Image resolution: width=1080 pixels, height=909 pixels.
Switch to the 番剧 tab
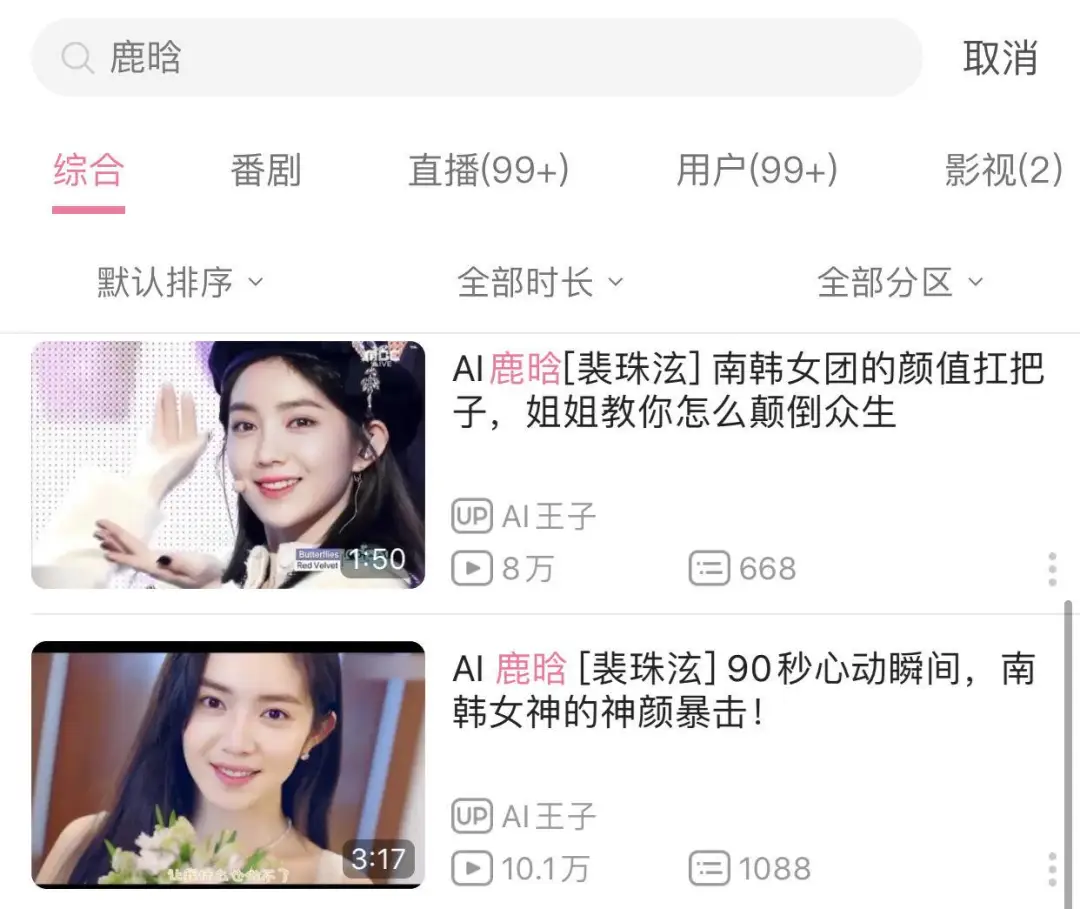coord(265,171)
